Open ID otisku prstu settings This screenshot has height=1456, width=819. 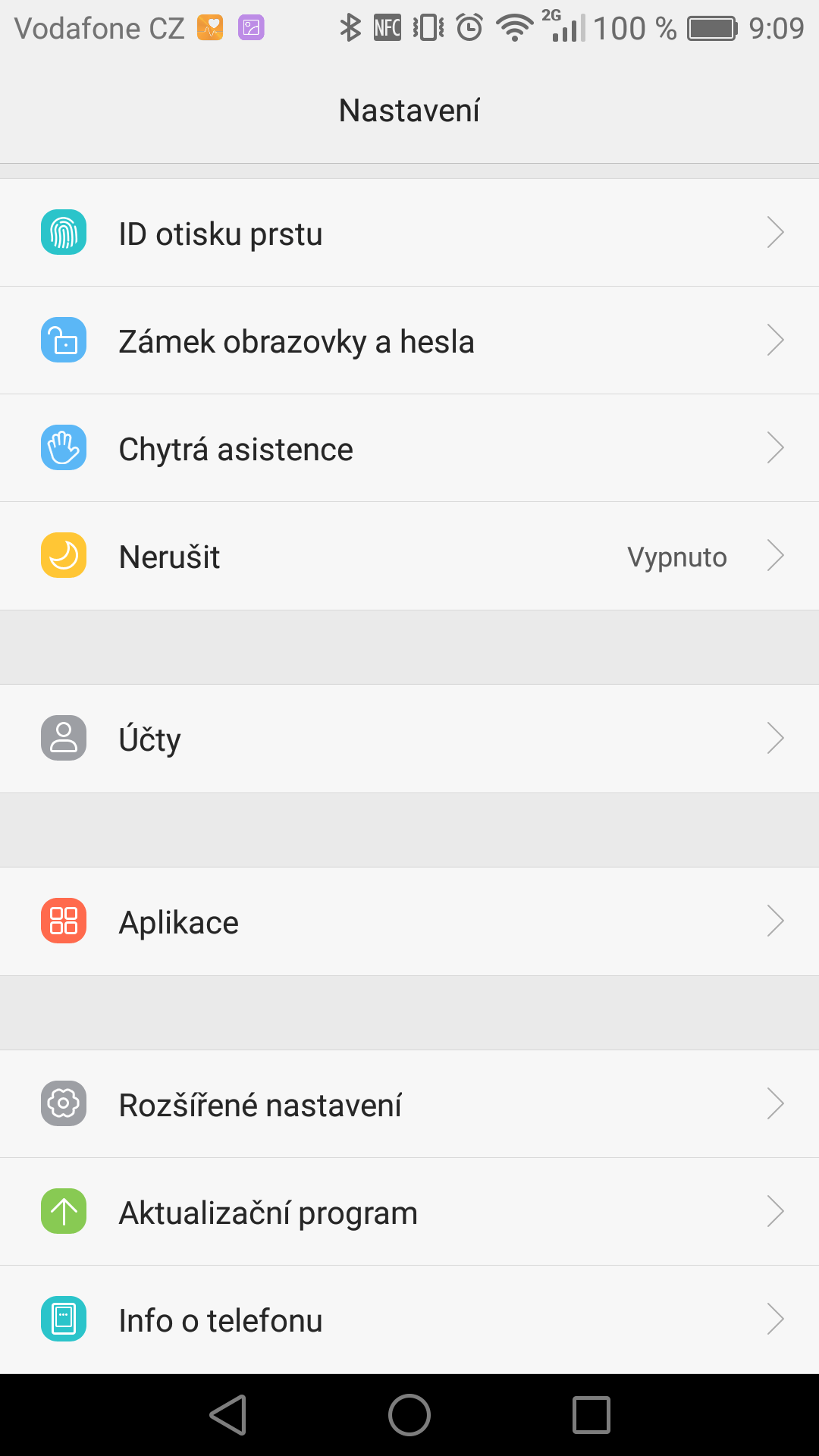[x=409, y=233]
